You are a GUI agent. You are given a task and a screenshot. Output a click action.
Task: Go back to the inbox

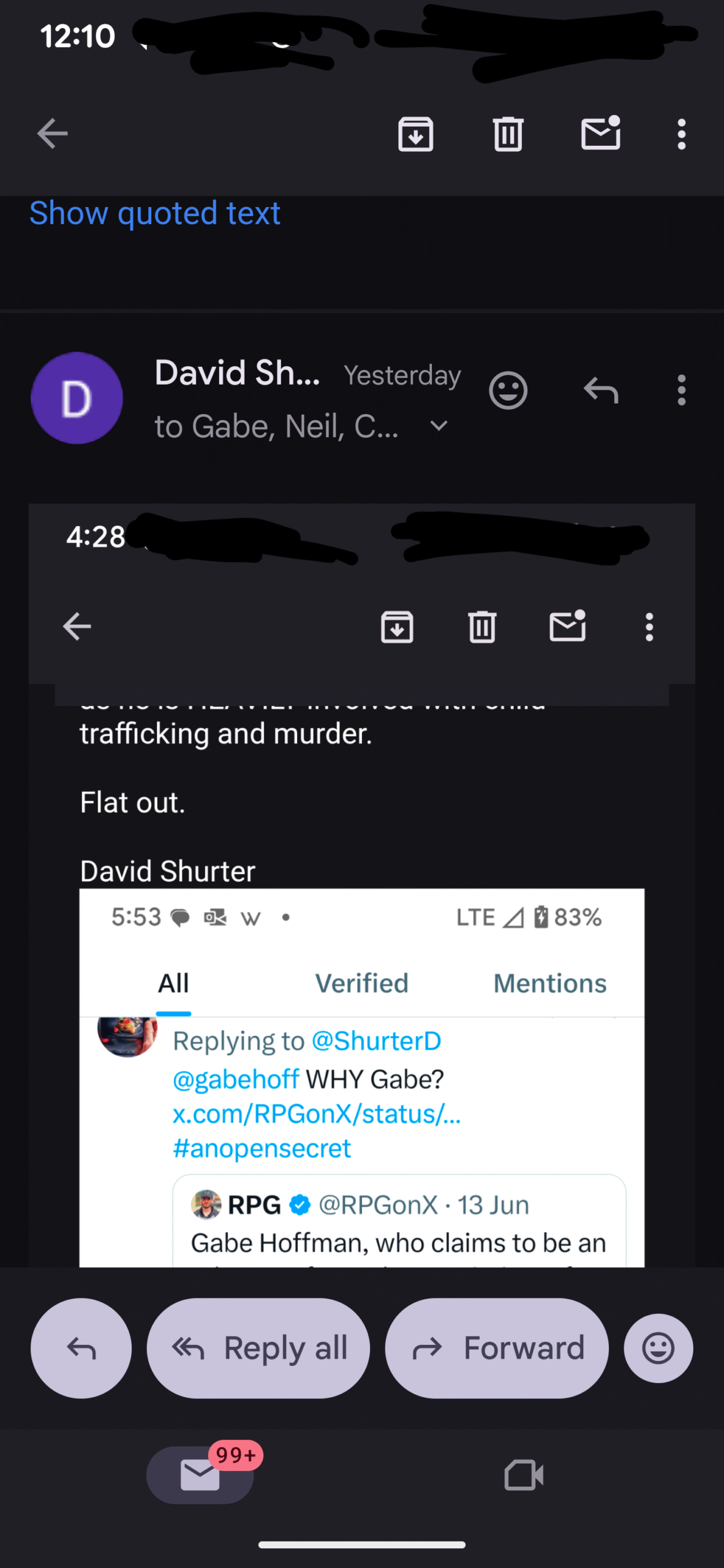point(52,134)
